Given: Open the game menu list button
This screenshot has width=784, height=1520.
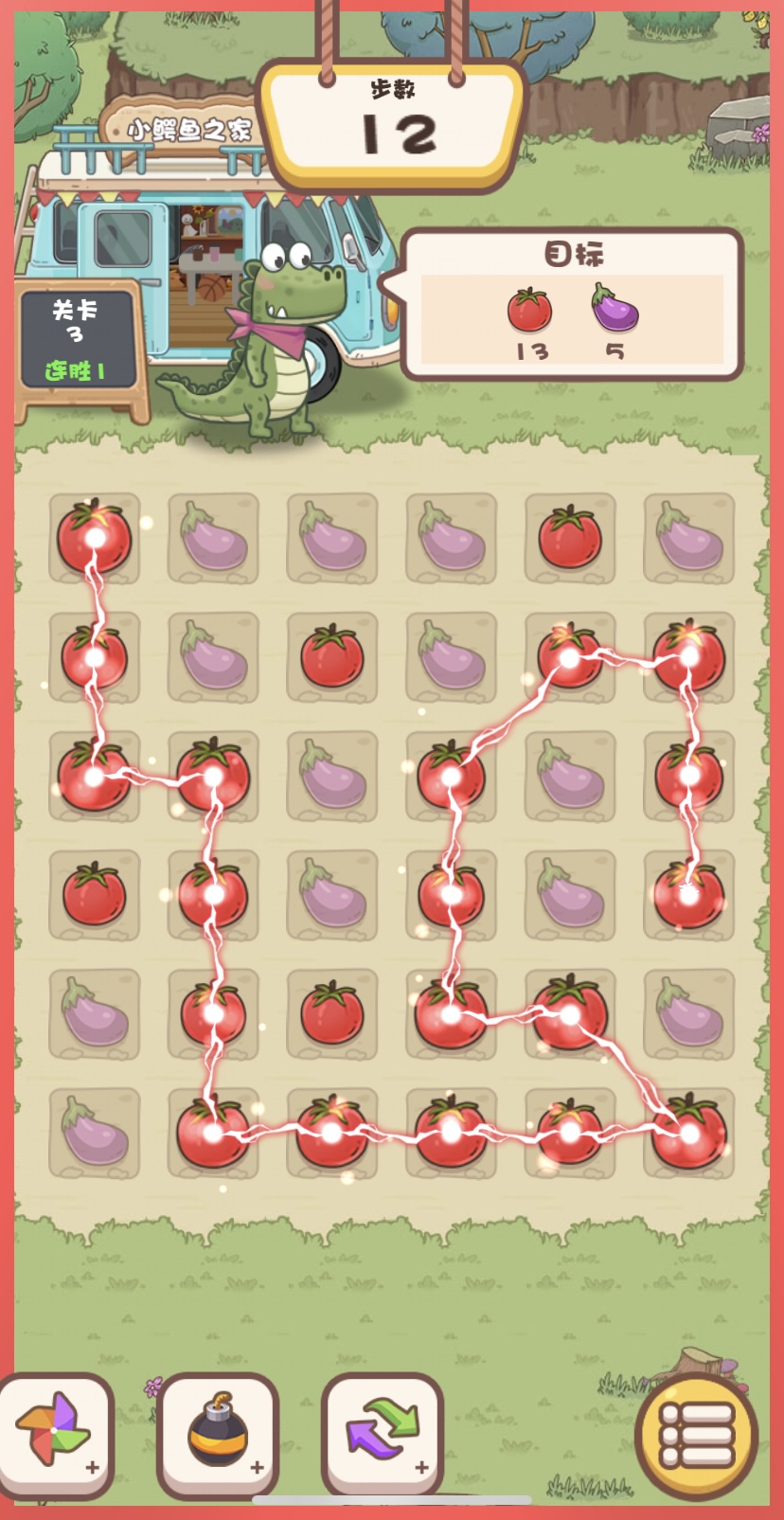Looking at the screenshot, I should [x=697, y=1436].
